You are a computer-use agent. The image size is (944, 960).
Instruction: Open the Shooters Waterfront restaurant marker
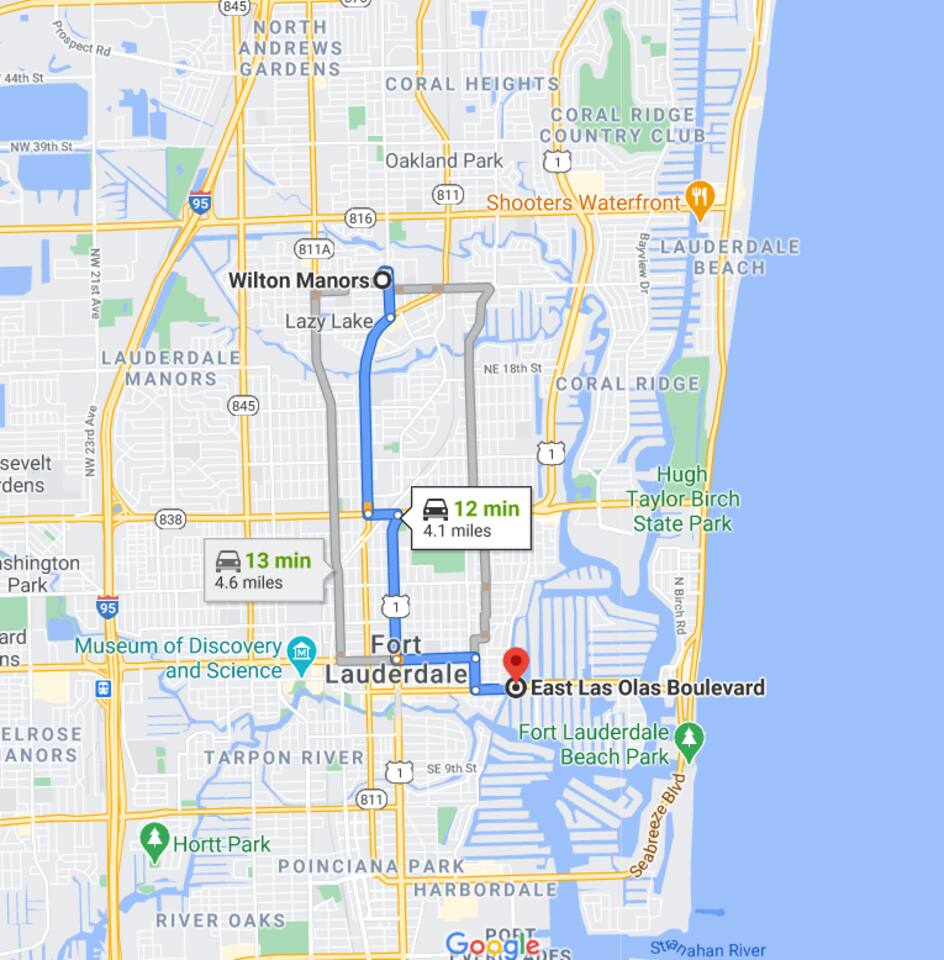tap(700, 199)
